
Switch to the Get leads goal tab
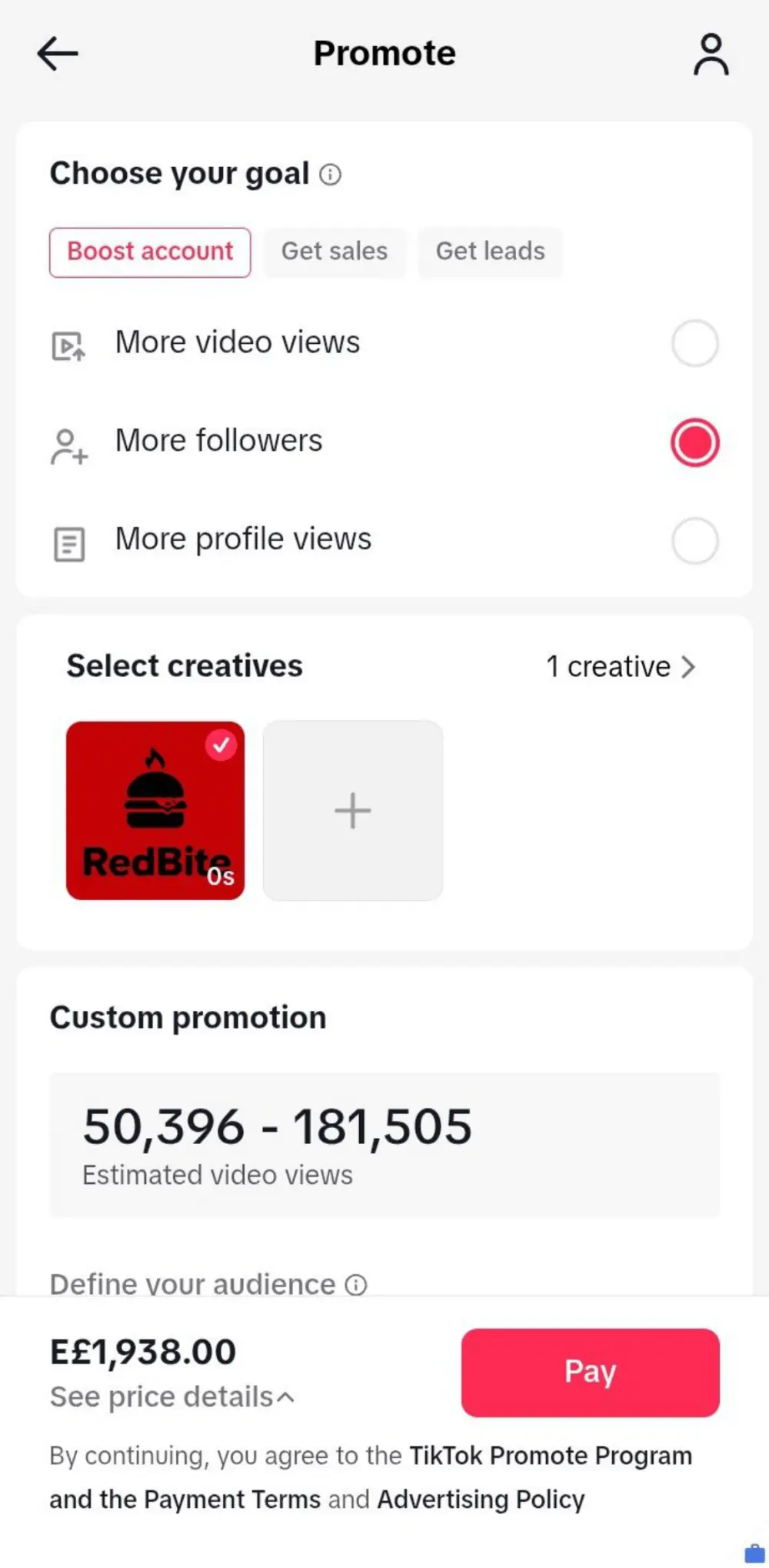pos(491,252)
